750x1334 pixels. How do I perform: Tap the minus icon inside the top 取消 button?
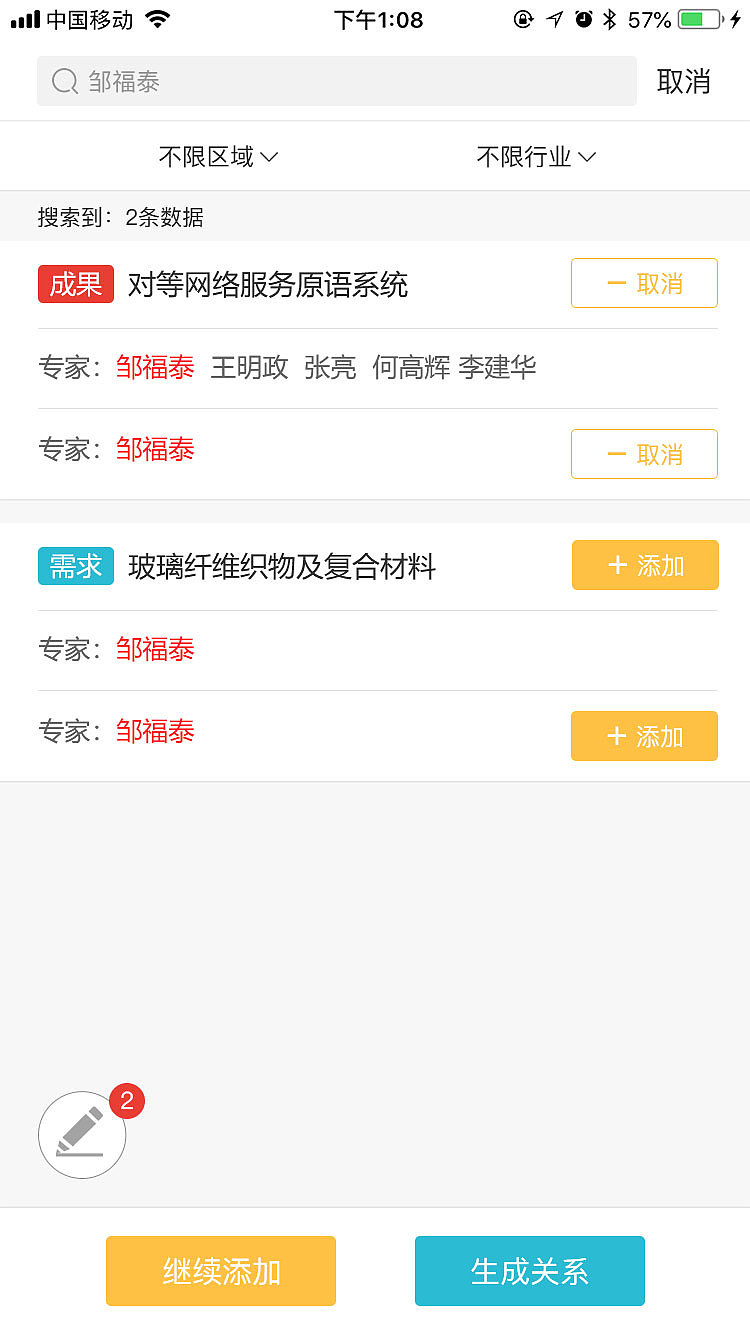coord(614,283)
